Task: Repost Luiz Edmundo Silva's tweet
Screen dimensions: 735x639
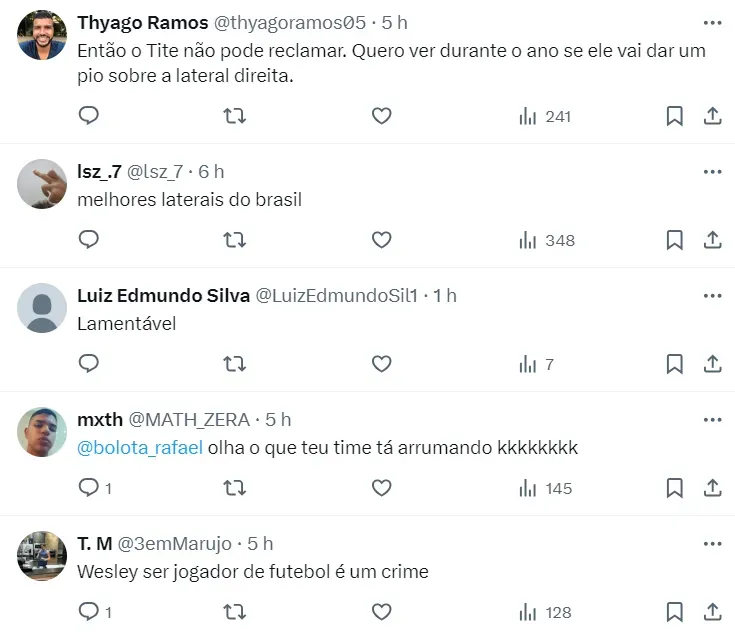Action: 234,364
